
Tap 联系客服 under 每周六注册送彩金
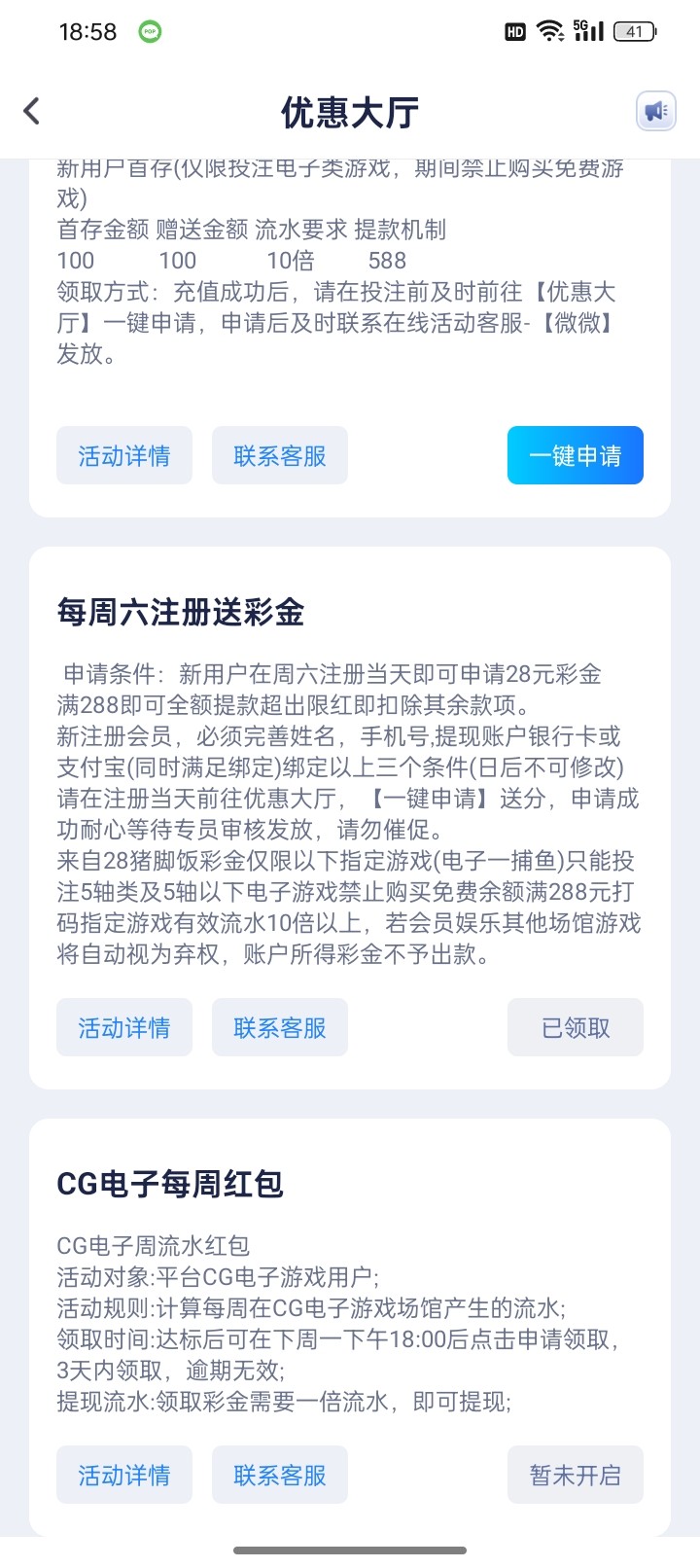[x=280, y=1027]
